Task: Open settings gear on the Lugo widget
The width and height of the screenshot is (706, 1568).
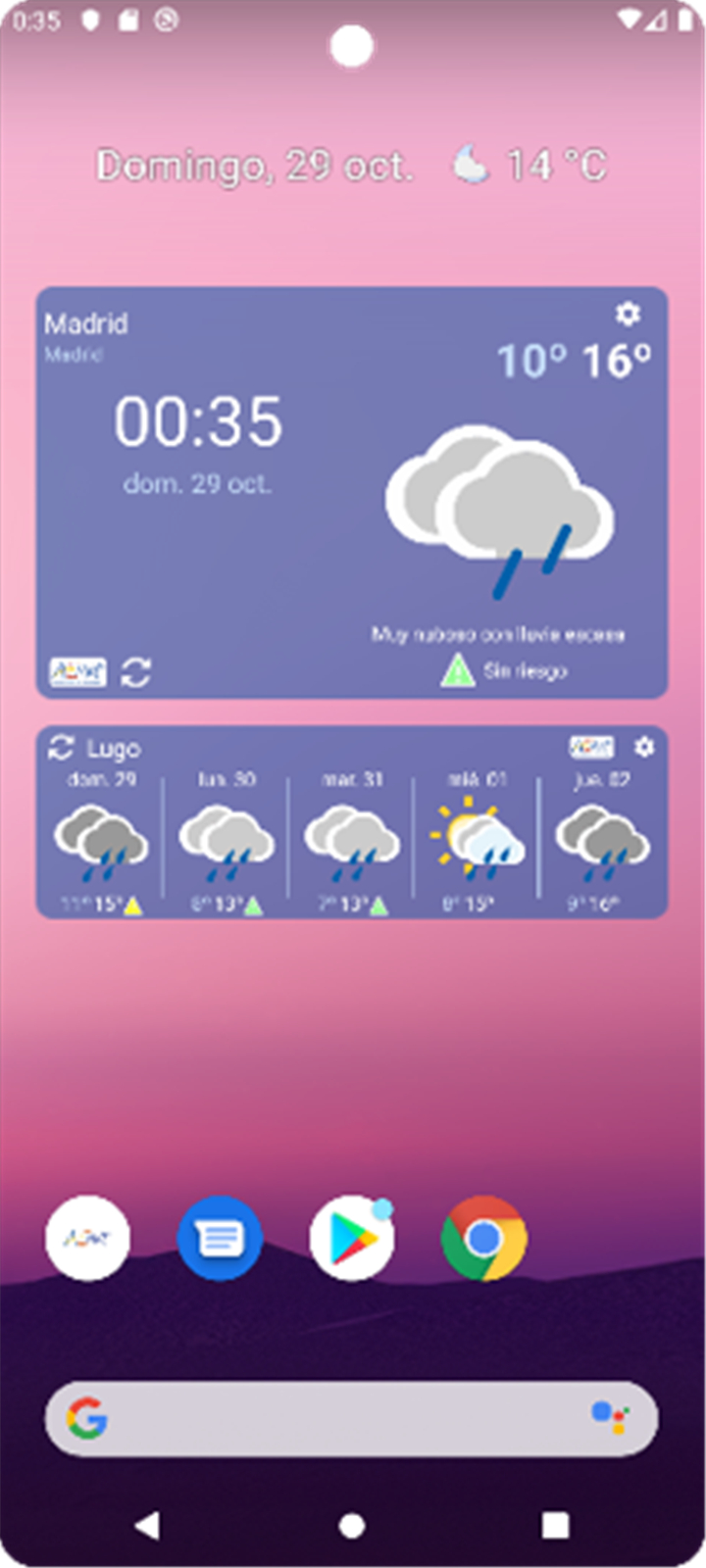Action: pos(643,747)
